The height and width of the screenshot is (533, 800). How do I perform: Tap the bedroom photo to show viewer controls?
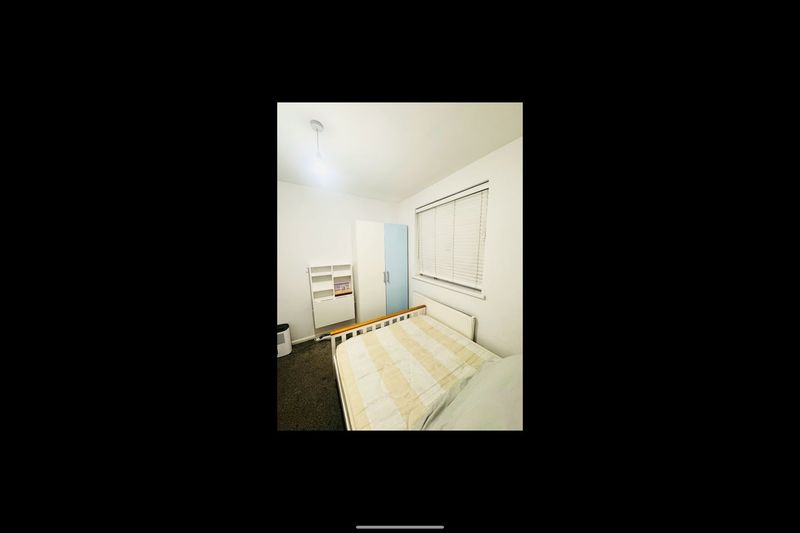click(399, 266)
